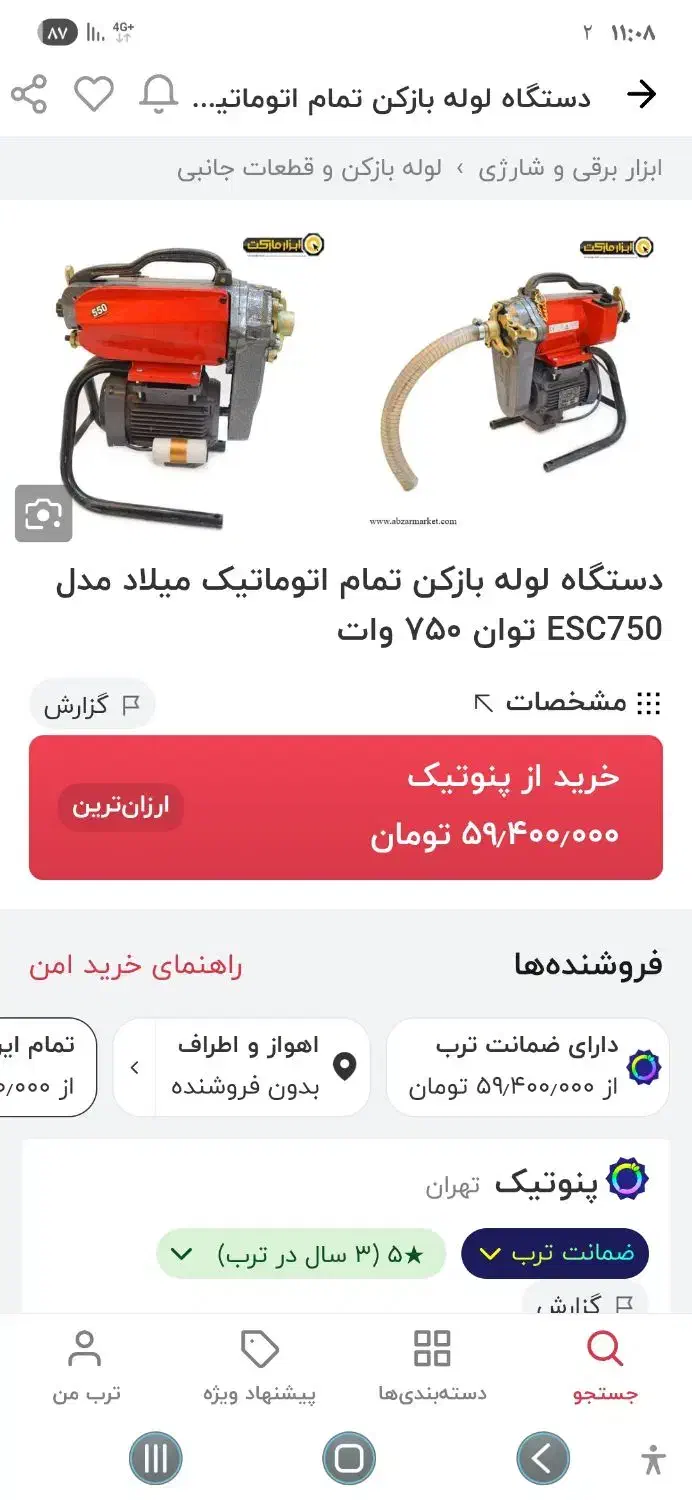Filter sellers by دارای ضمانت ترب
This screenshot has height=1500, width=692.
click(x=528, y=1067)
